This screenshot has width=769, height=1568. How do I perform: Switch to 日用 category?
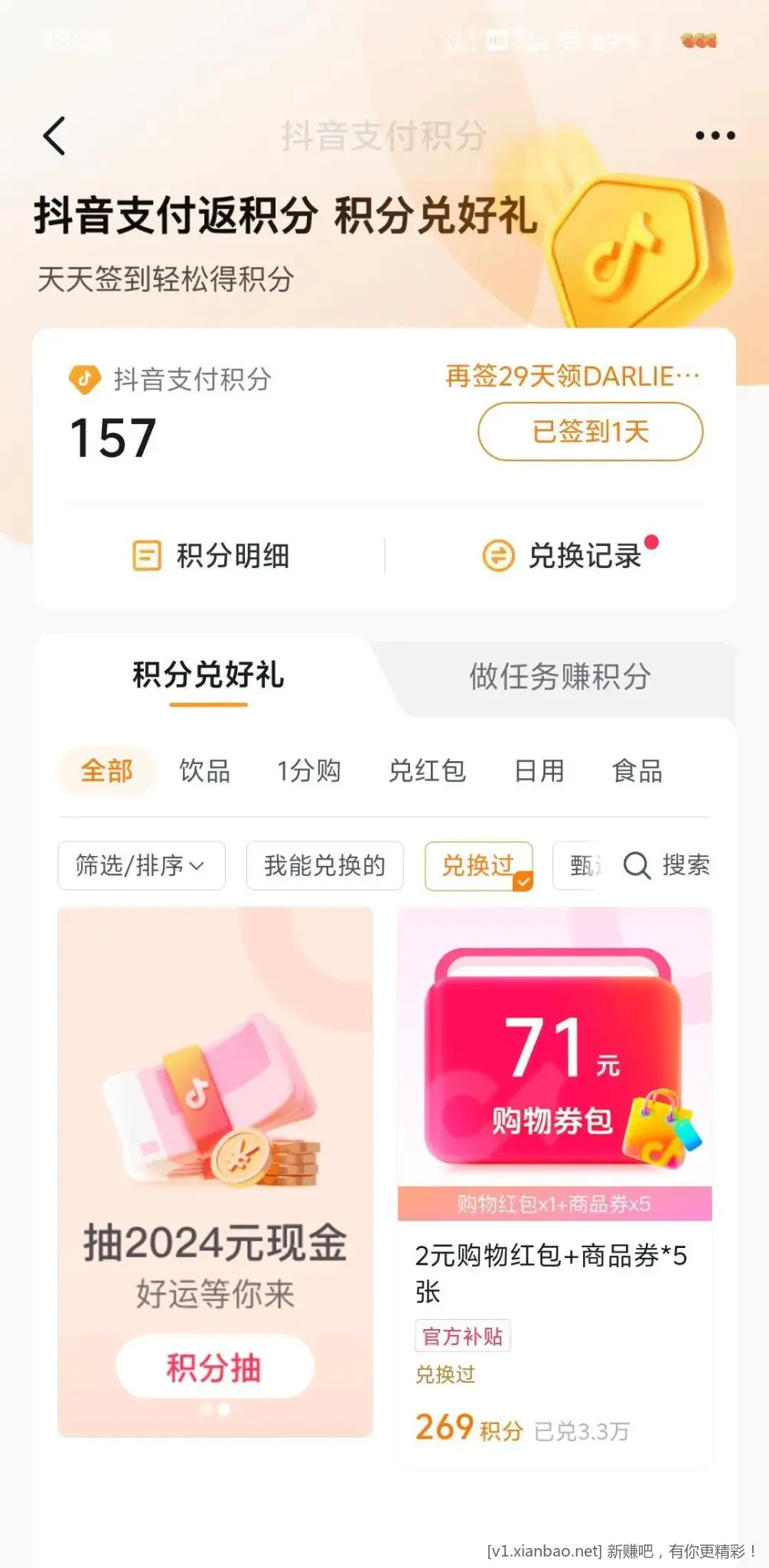[539, 771]
